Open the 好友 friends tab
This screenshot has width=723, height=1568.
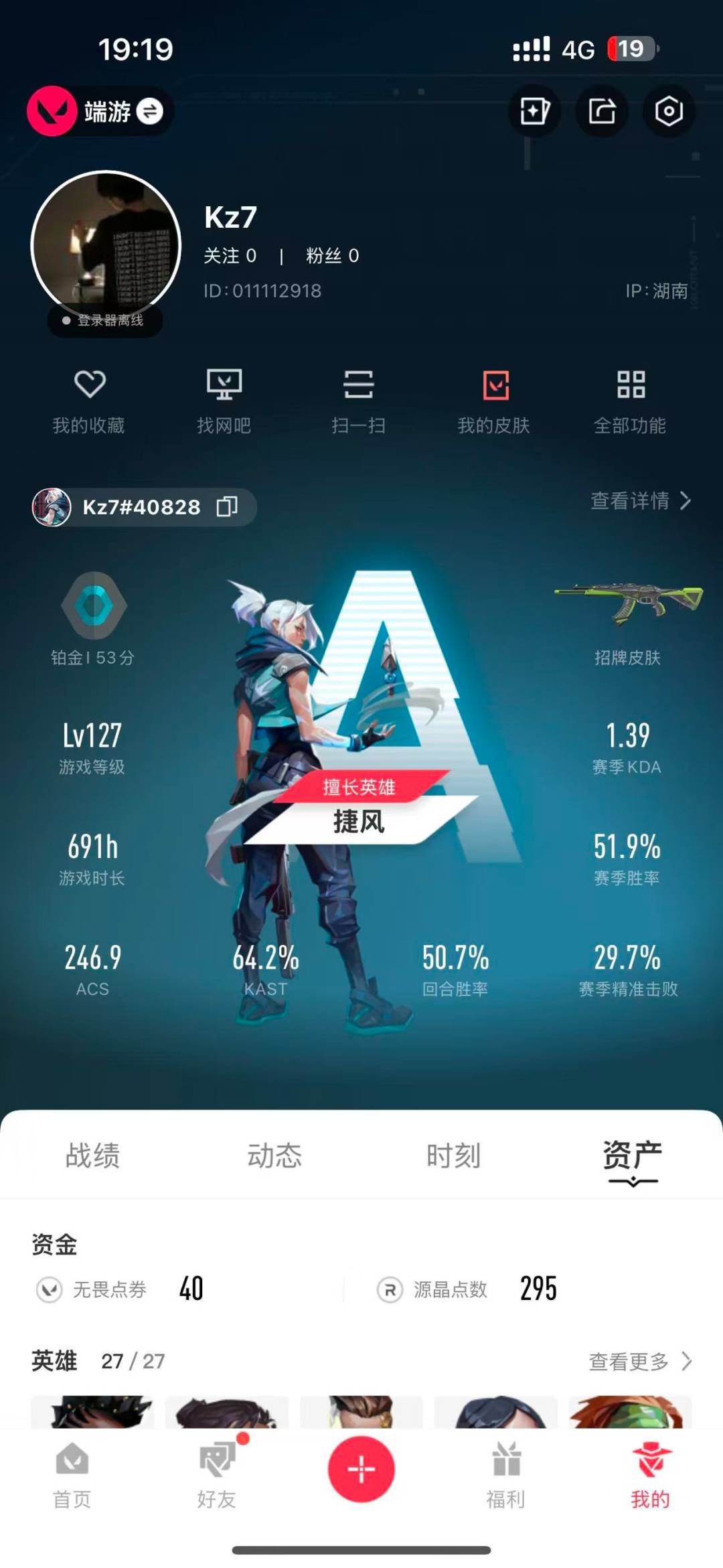[x=217, y=1474]
